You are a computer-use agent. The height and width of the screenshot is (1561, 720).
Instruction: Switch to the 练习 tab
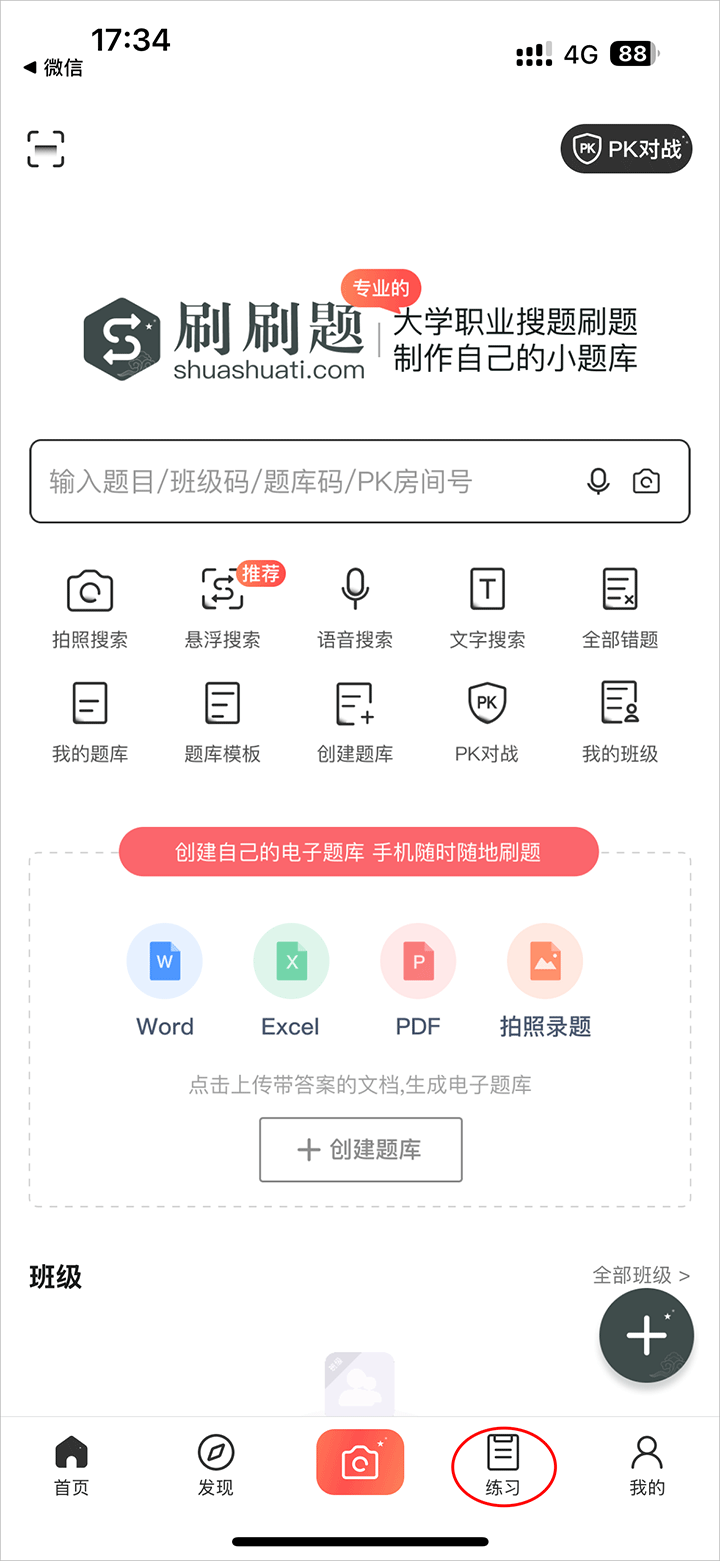coord(503,1465)
